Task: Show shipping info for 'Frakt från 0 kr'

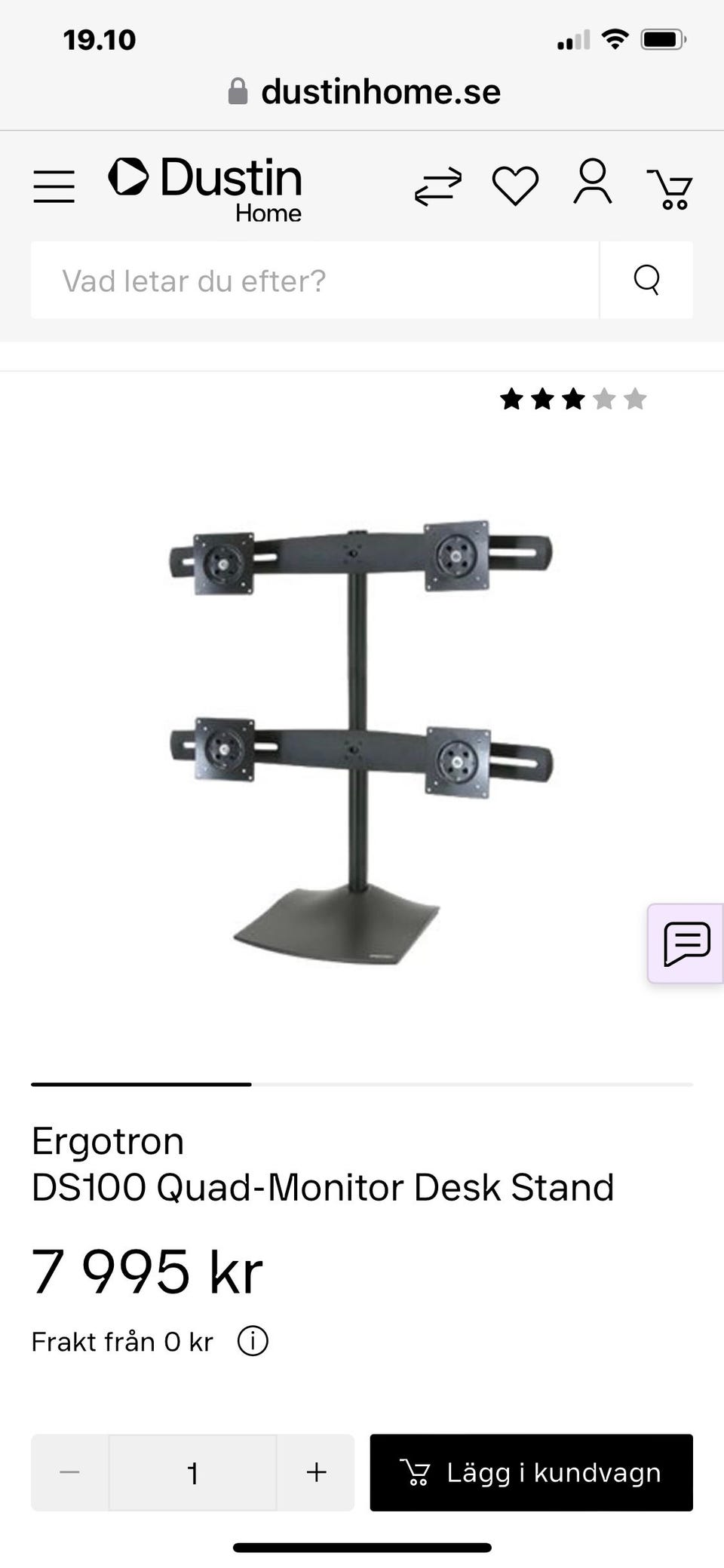Action: point(253,1342)
